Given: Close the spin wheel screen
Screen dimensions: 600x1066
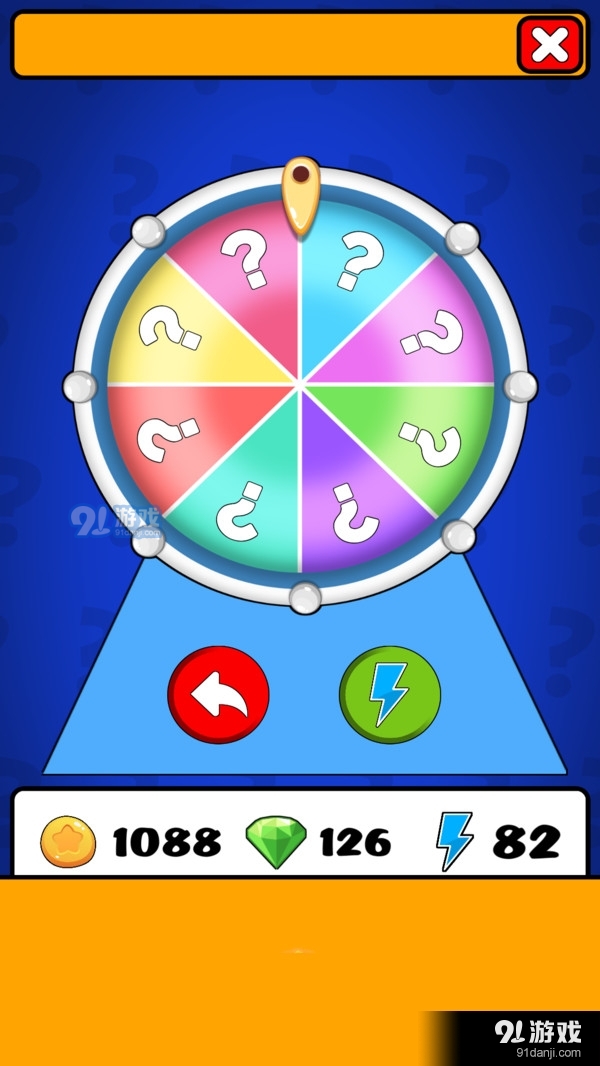Looking at the screenshot, I should point(550,45).
